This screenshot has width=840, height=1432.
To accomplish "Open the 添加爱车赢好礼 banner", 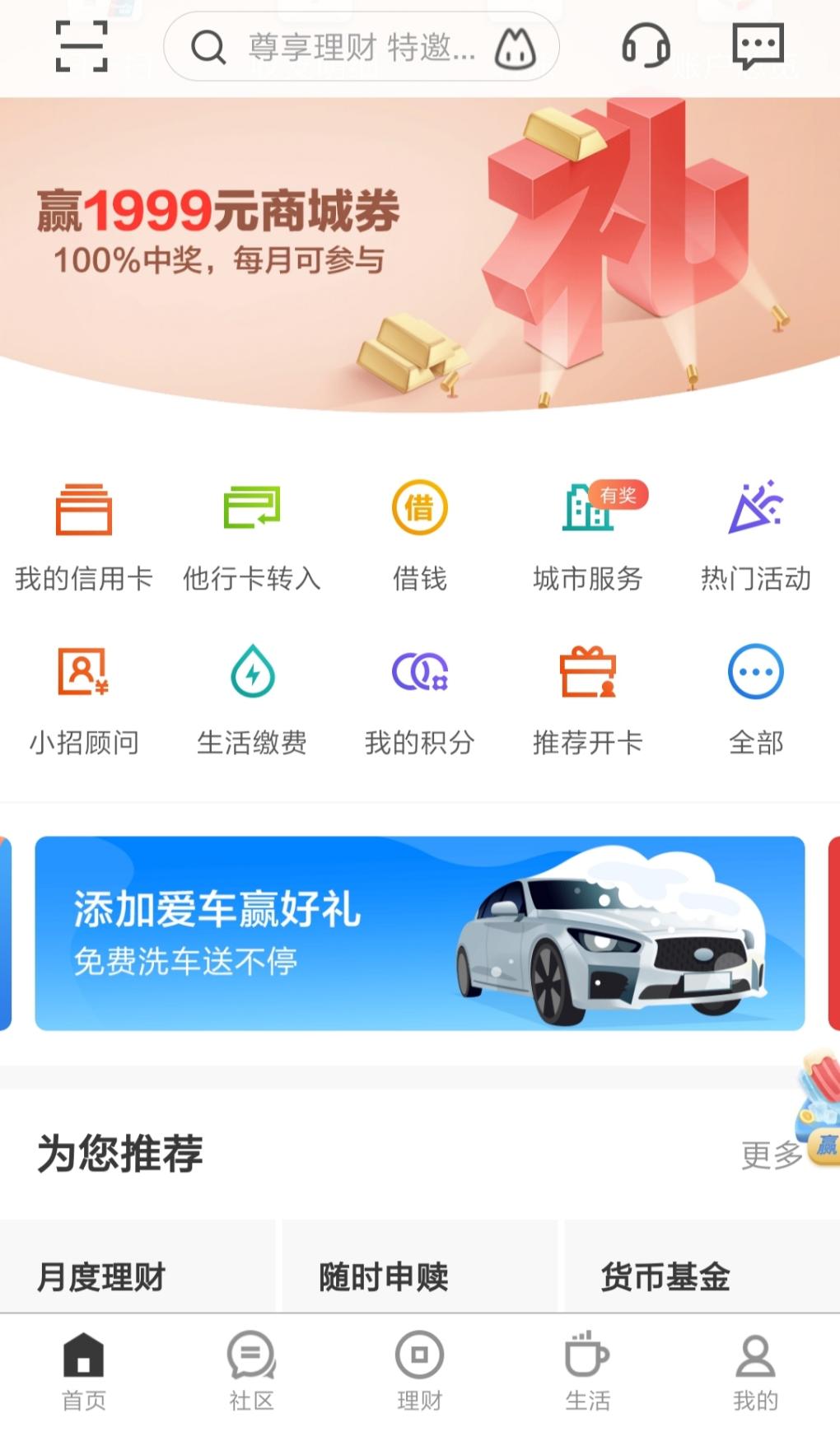I will [419, 933].
